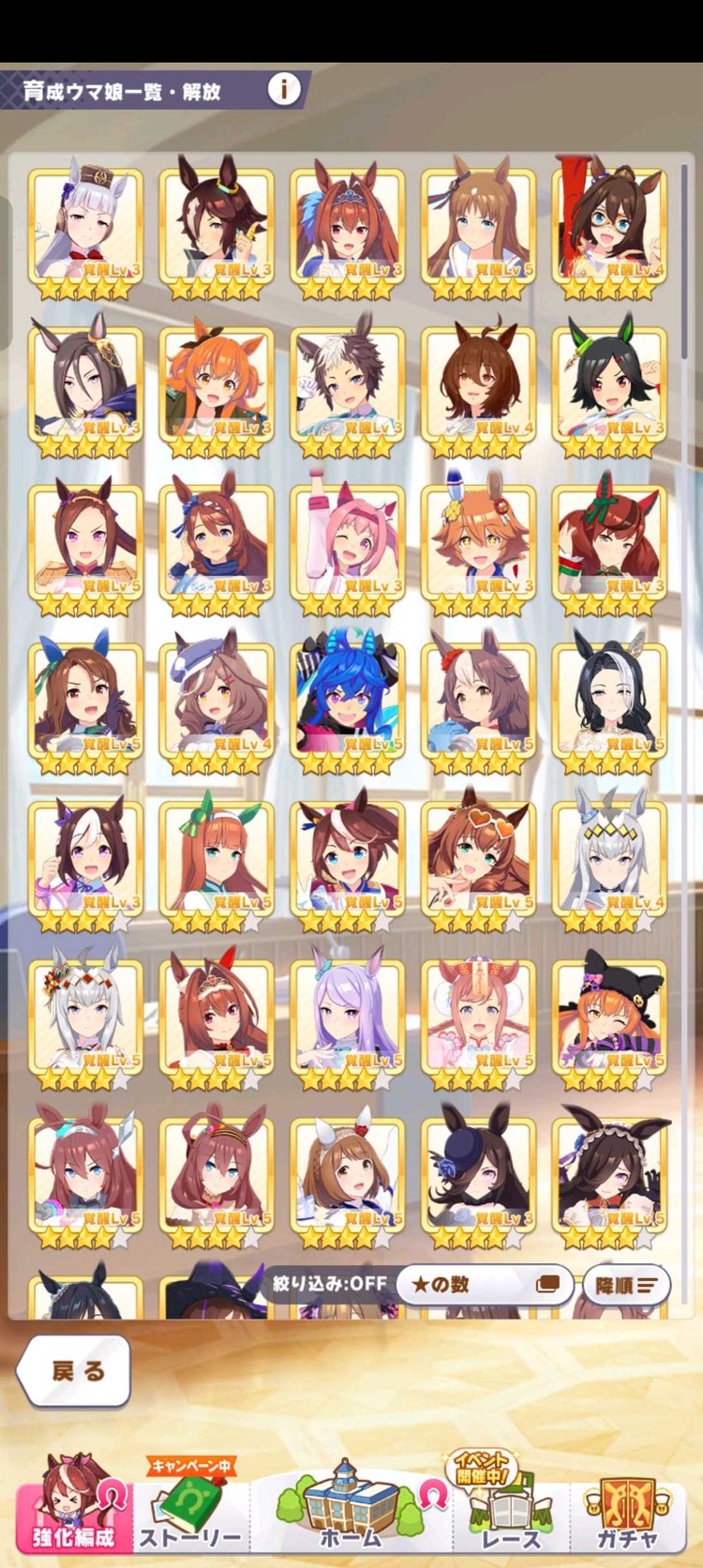The image size is (703, 1568).
Task: Select the lavender-haired horse girl card
Action: pos(348,1017)
